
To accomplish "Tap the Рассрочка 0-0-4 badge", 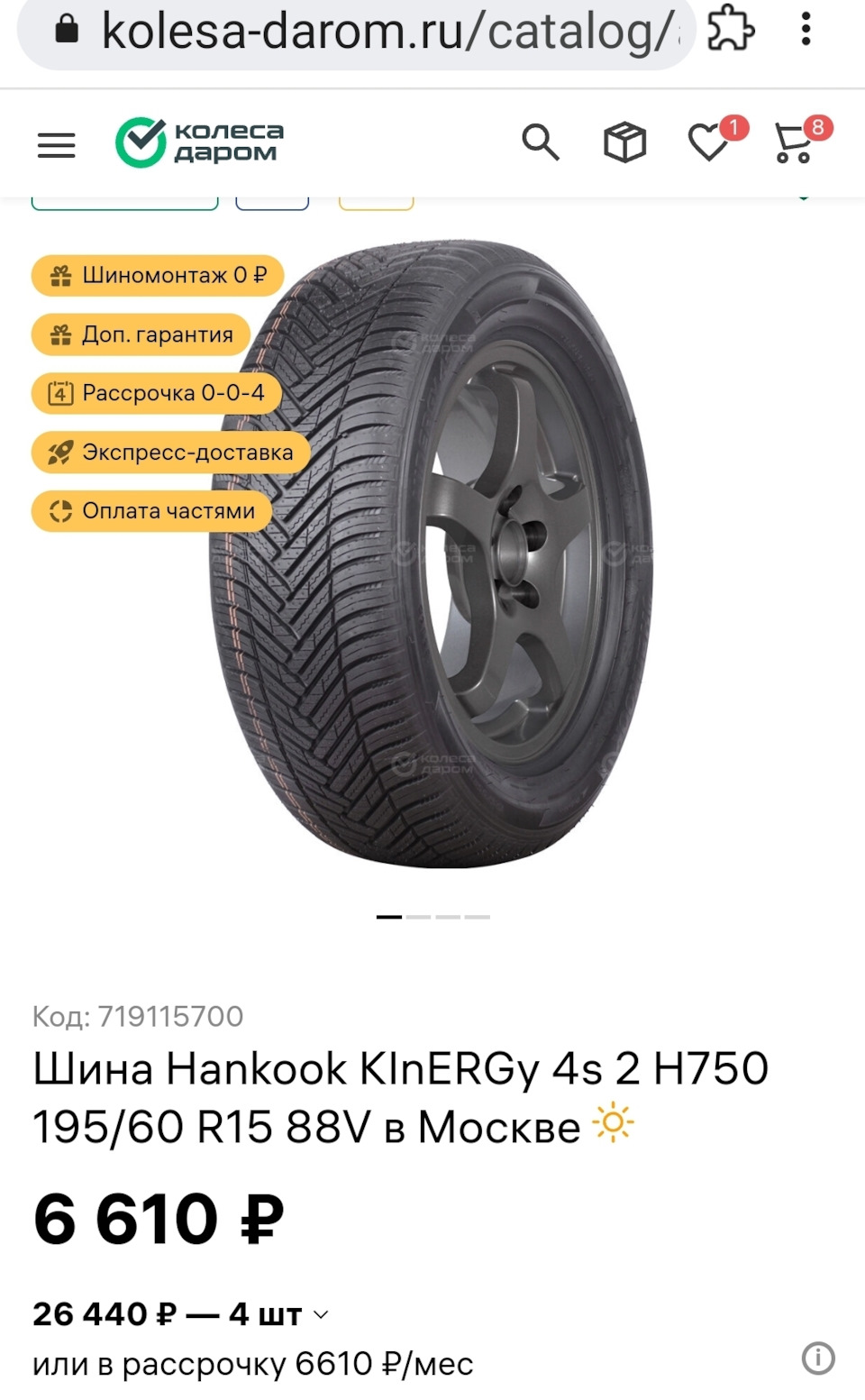I will pyautogui.click(x=157, y=394).
